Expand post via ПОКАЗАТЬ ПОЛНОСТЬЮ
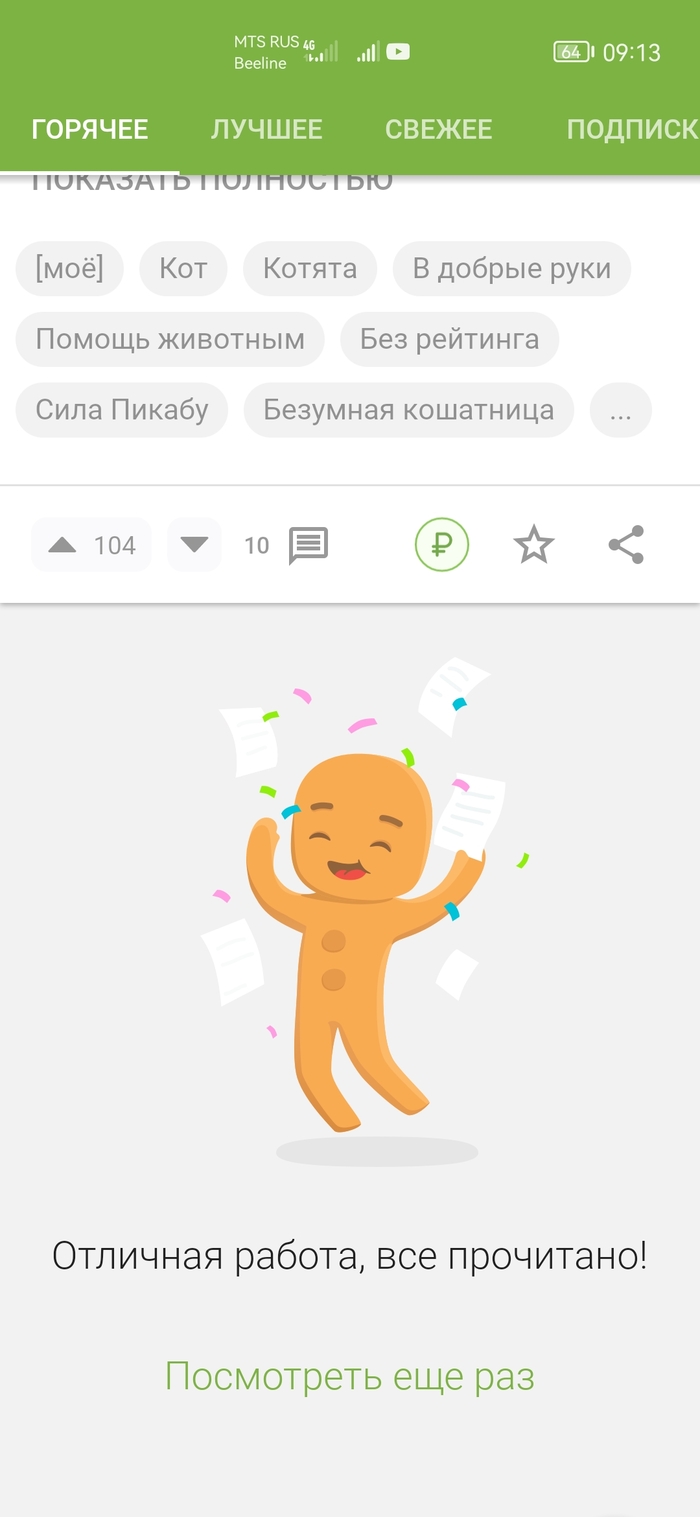The image size is (700, 1517). (x=212, y=184)
